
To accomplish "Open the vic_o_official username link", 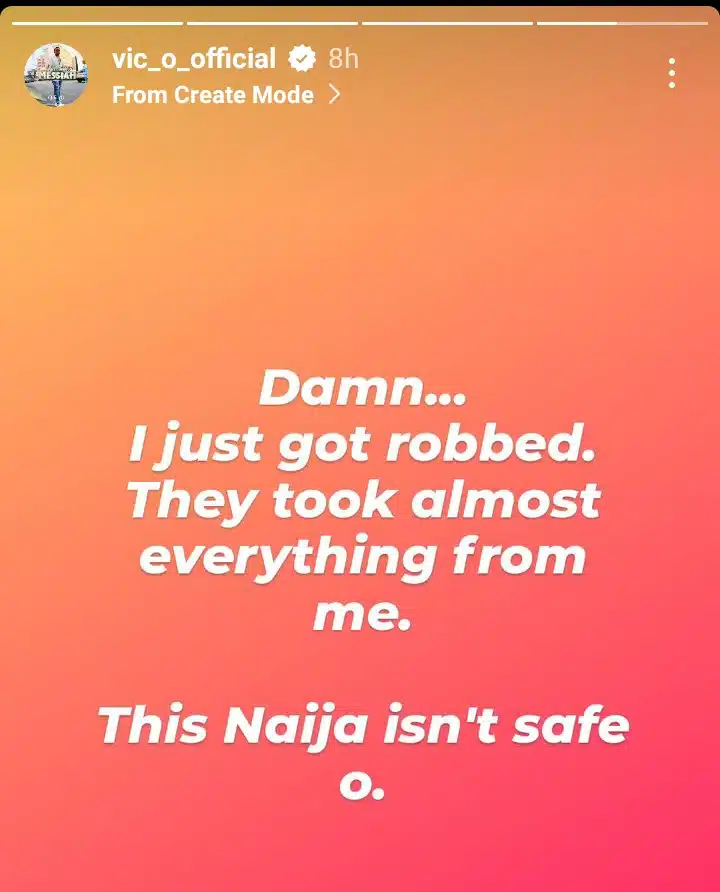I will pyautogui.click(x=193, y=59).
